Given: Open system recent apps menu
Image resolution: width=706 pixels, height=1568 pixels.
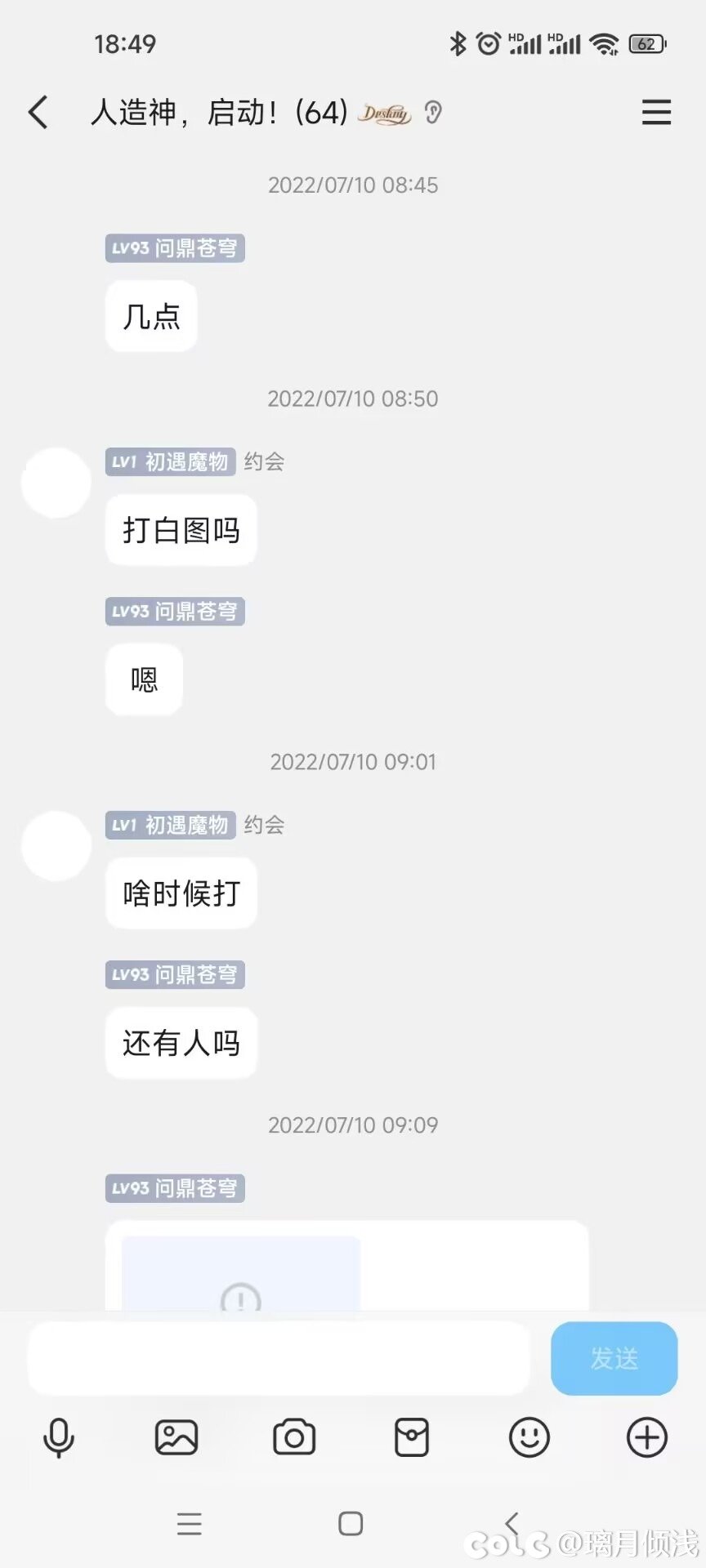Looking at the screenshot, I should click(190, 1524).
